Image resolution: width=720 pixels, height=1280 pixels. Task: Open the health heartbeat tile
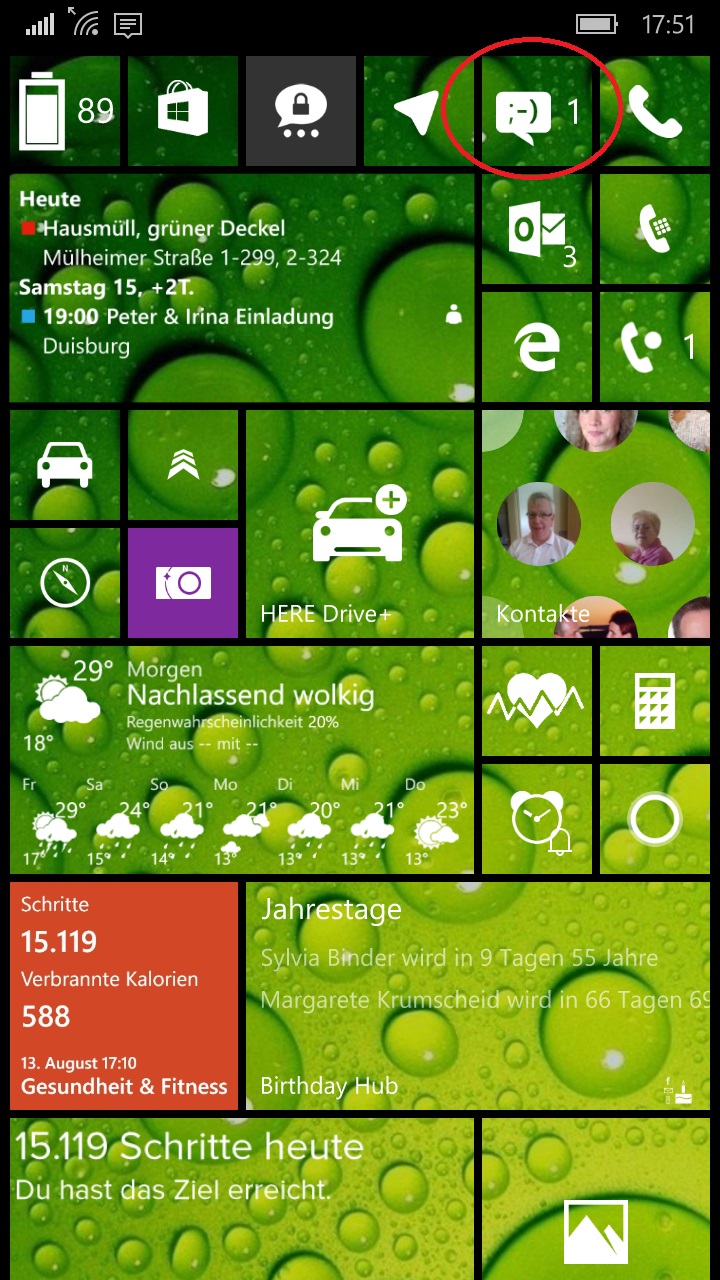point(537,701)
